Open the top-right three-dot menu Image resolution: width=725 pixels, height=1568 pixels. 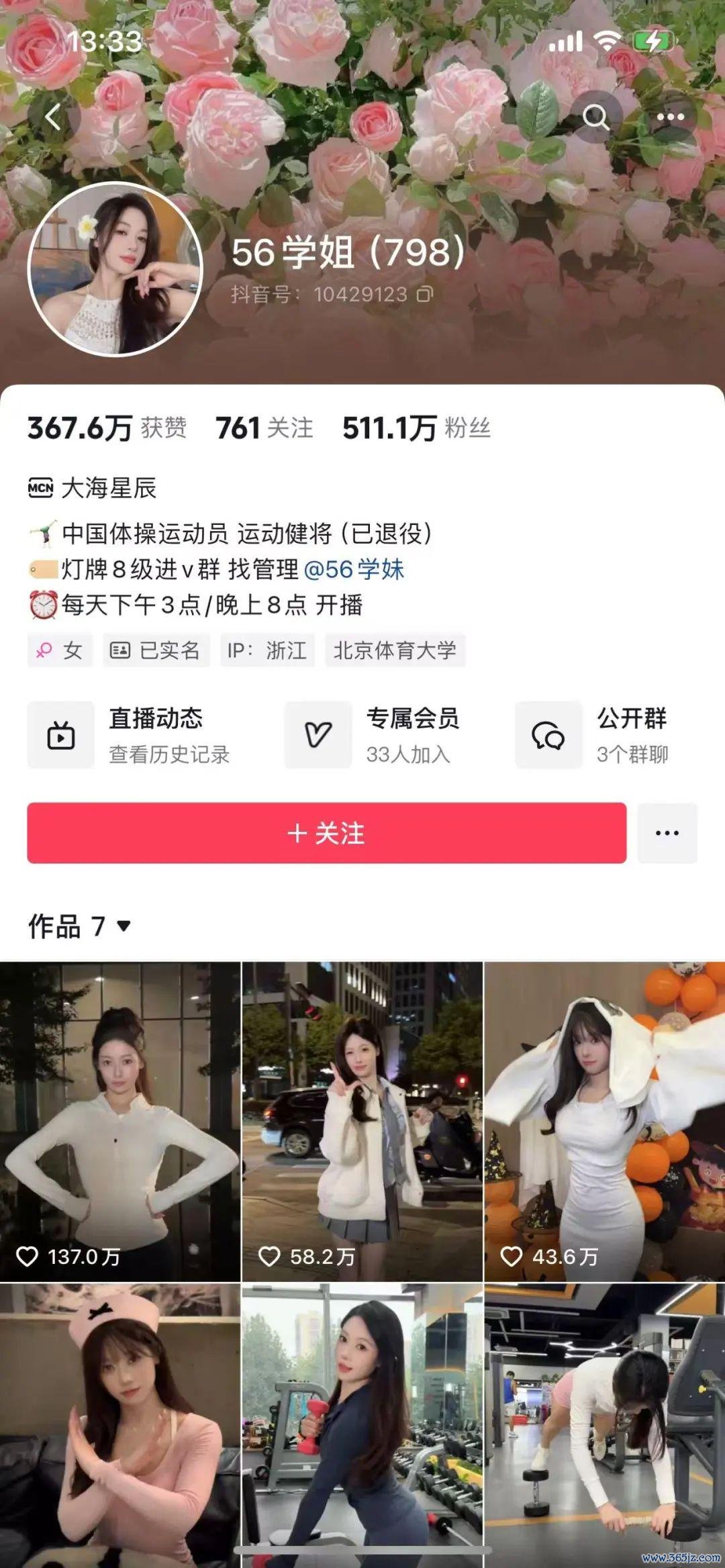pyautogui.click(x=670, y=117)
